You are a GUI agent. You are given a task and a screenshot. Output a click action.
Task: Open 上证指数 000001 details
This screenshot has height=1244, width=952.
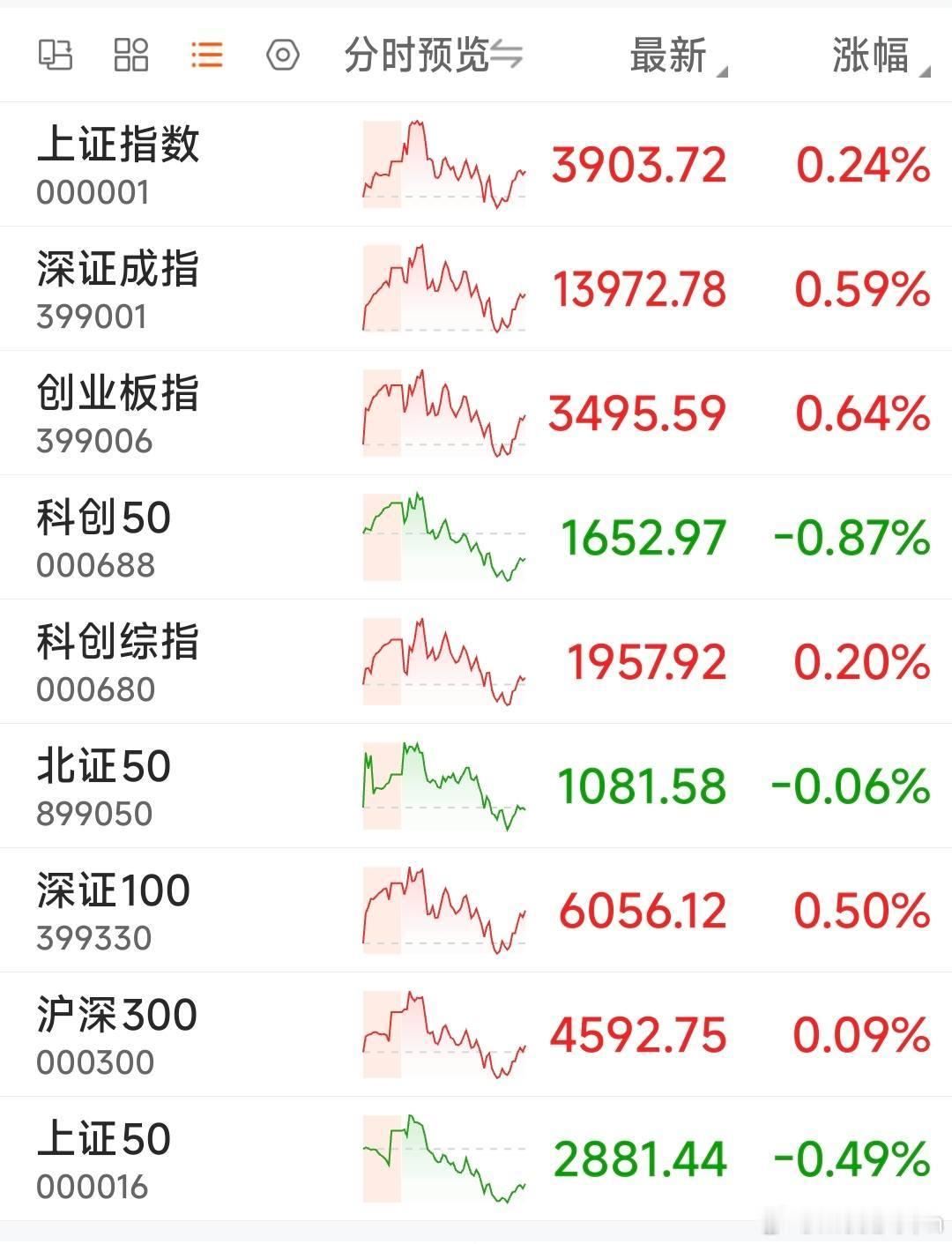coord(476,165)
